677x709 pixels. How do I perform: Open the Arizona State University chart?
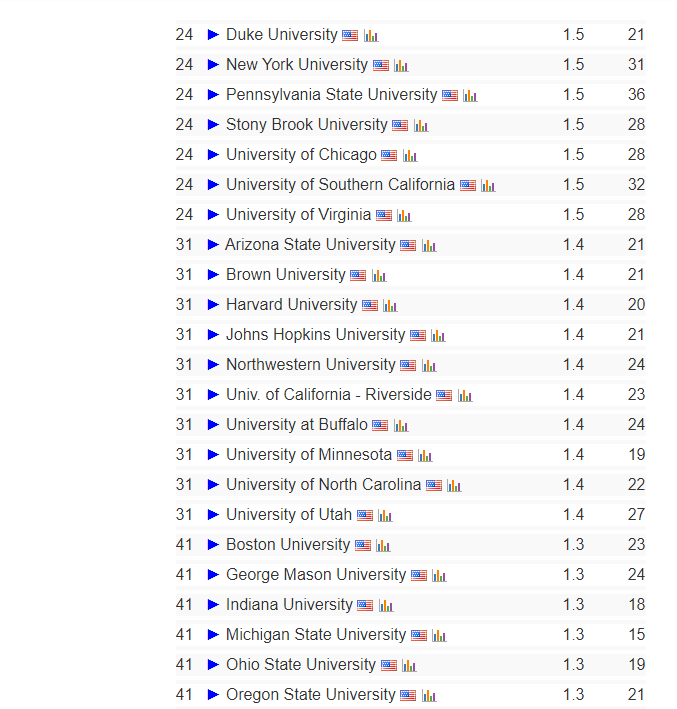[429, 246]
